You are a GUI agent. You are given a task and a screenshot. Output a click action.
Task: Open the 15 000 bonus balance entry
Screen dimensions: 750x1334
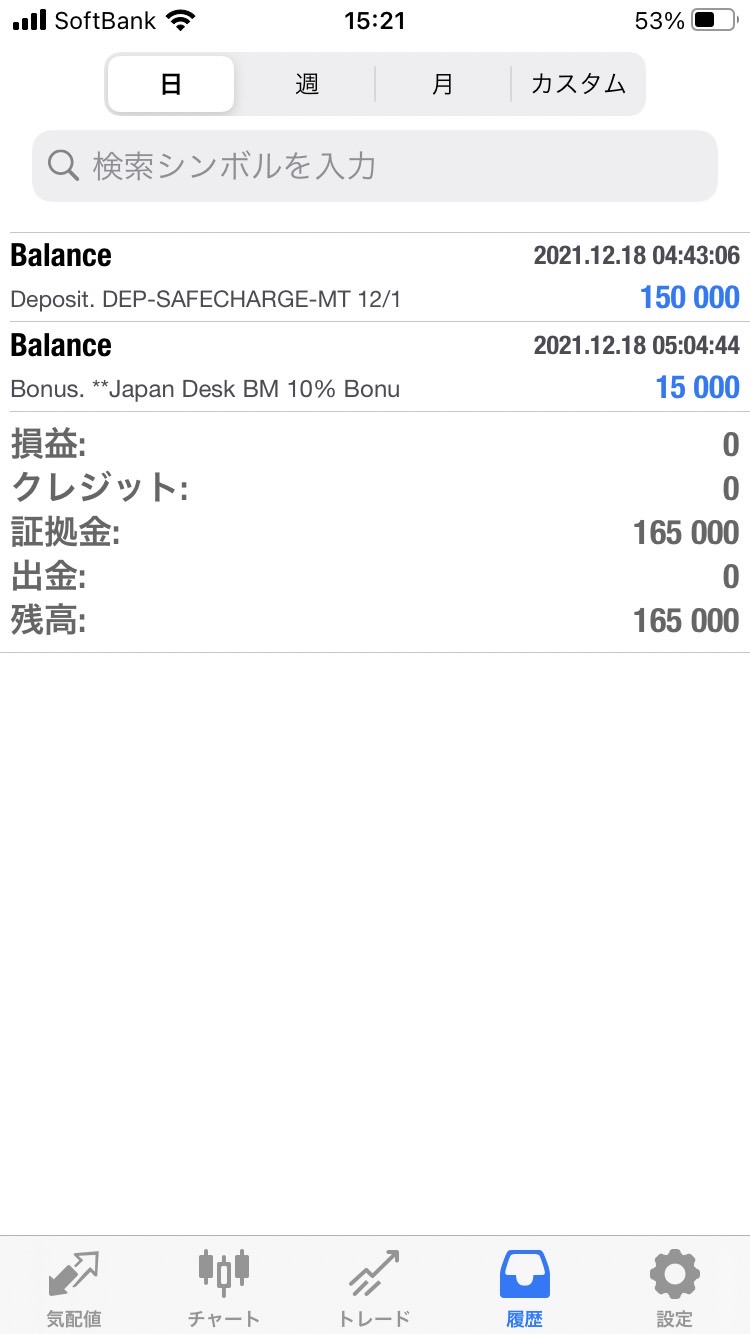click(375, 367)
